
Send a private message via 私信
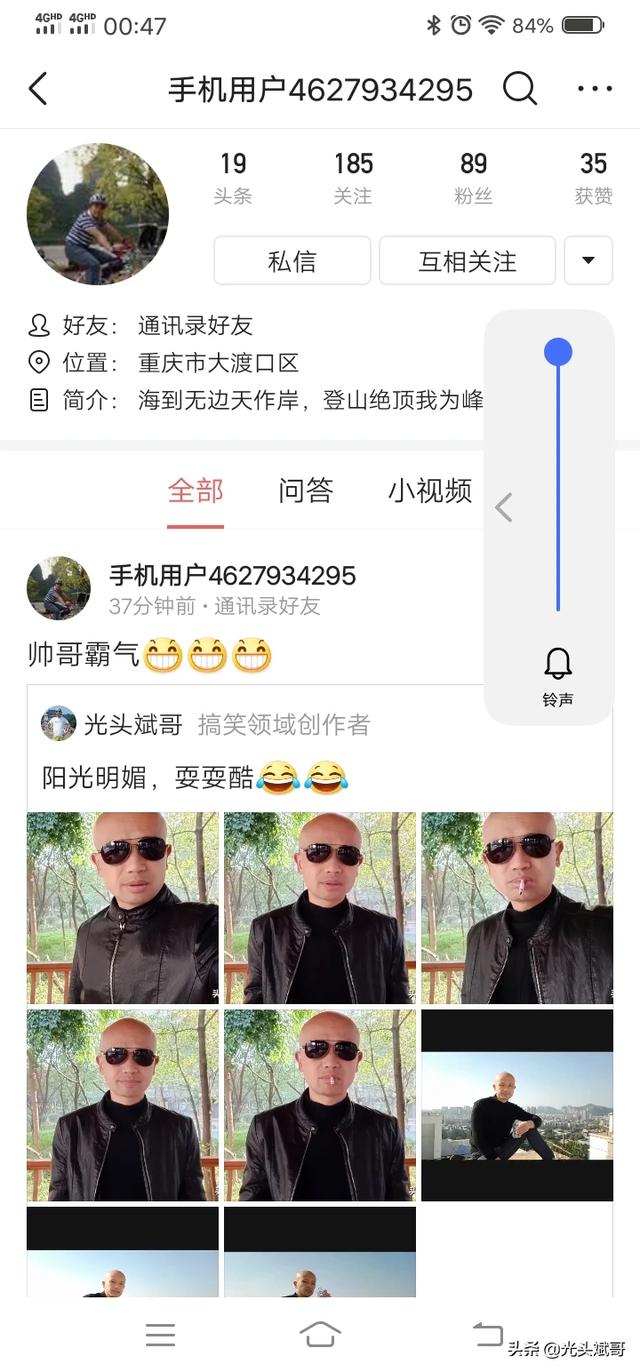(292, 261)
